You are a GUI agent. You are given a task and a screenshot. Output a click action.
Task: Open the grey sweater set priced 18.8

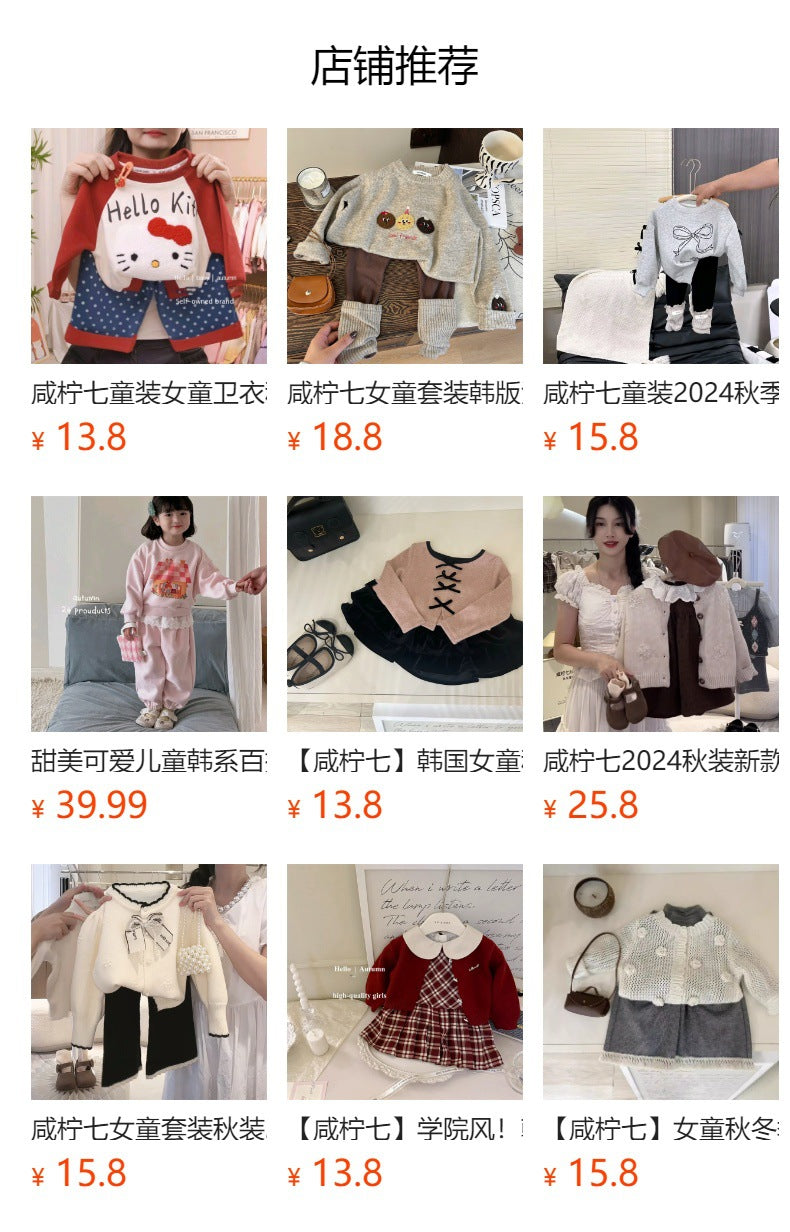(404, 246)
